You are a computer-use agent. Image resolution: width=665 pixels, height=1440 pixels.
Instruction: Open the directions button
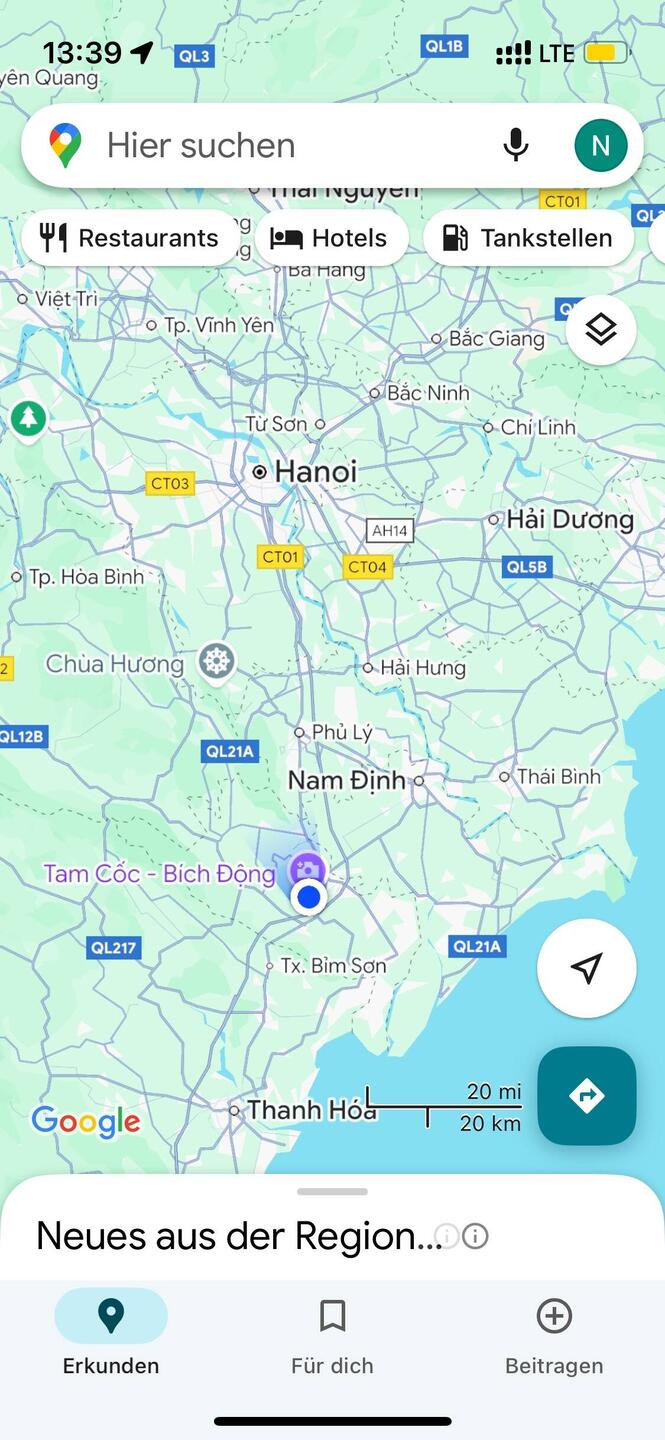click(586, 1096)
